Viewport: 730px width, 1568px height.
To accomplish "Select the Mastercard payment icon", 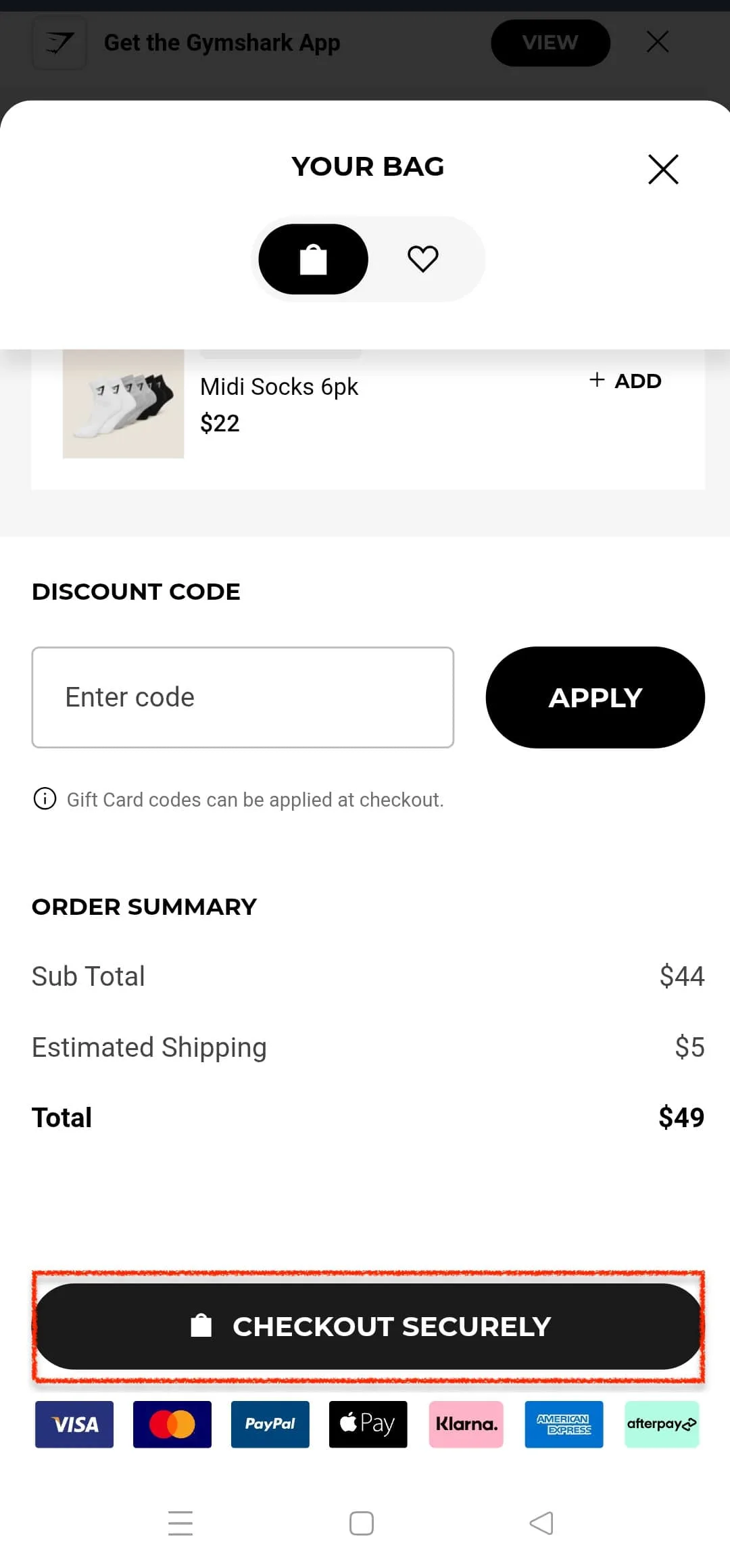I will pos(172,1424).
